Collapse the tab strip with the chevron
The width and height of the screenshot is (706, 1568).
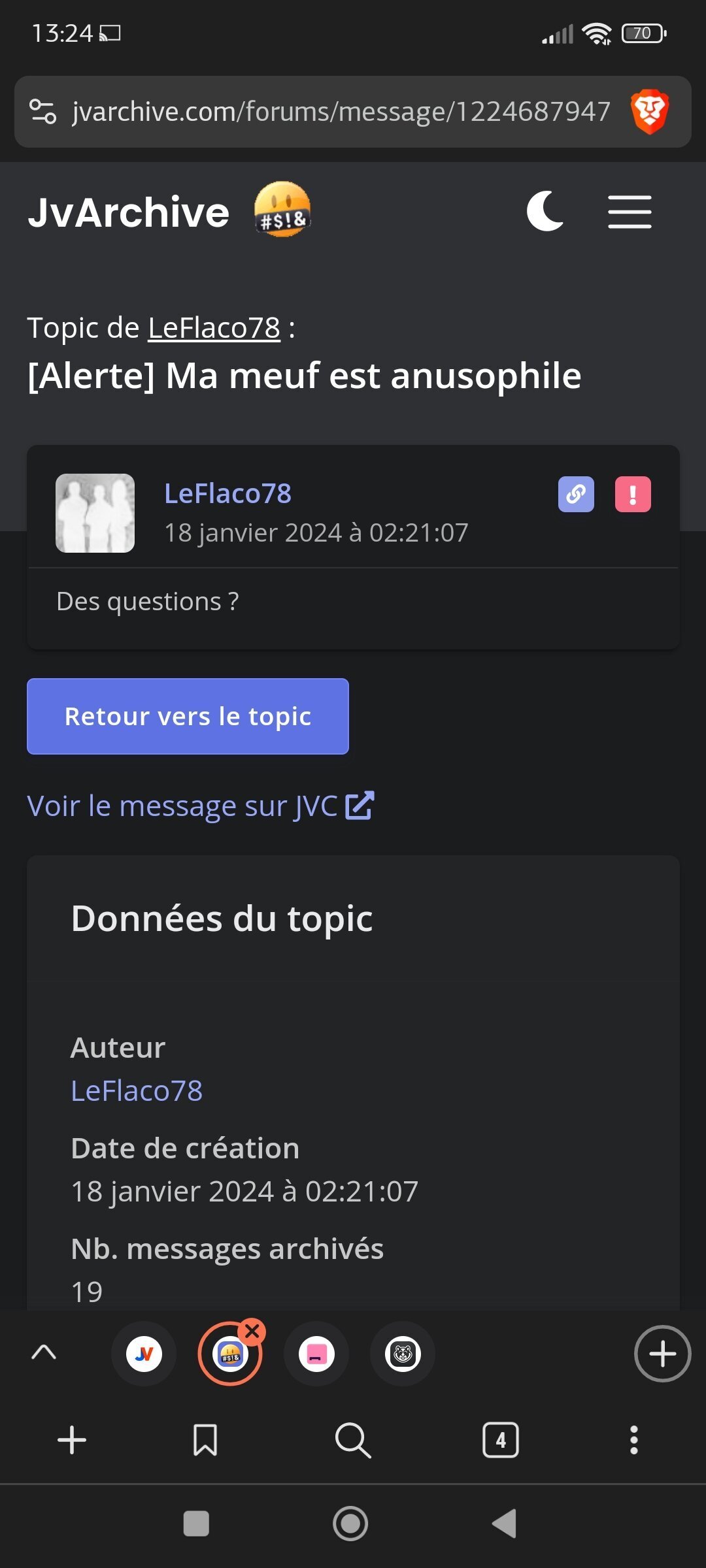44,1352
